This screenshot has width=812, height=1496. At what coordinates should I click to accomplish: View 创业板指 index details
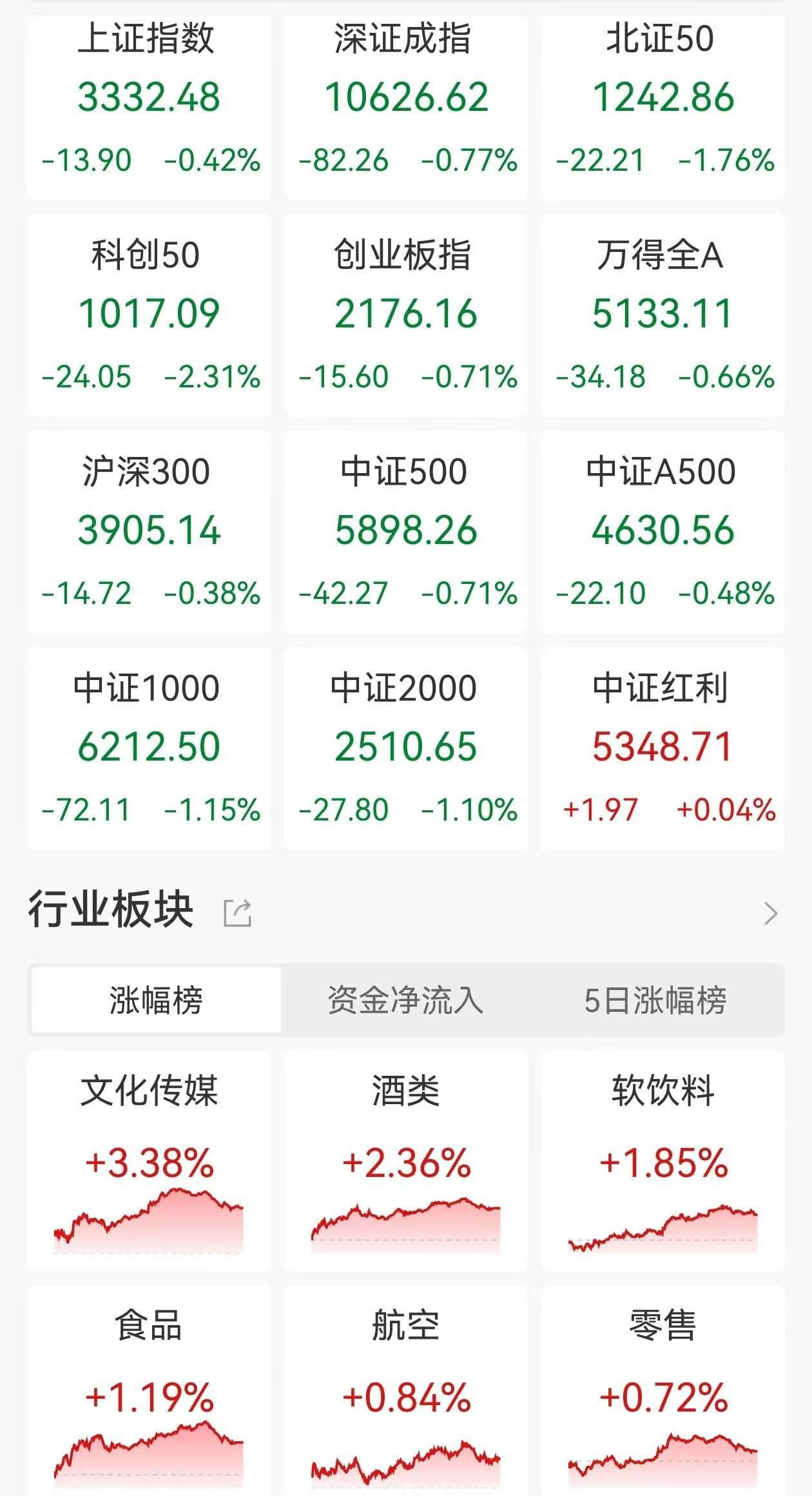click(406, 316)
